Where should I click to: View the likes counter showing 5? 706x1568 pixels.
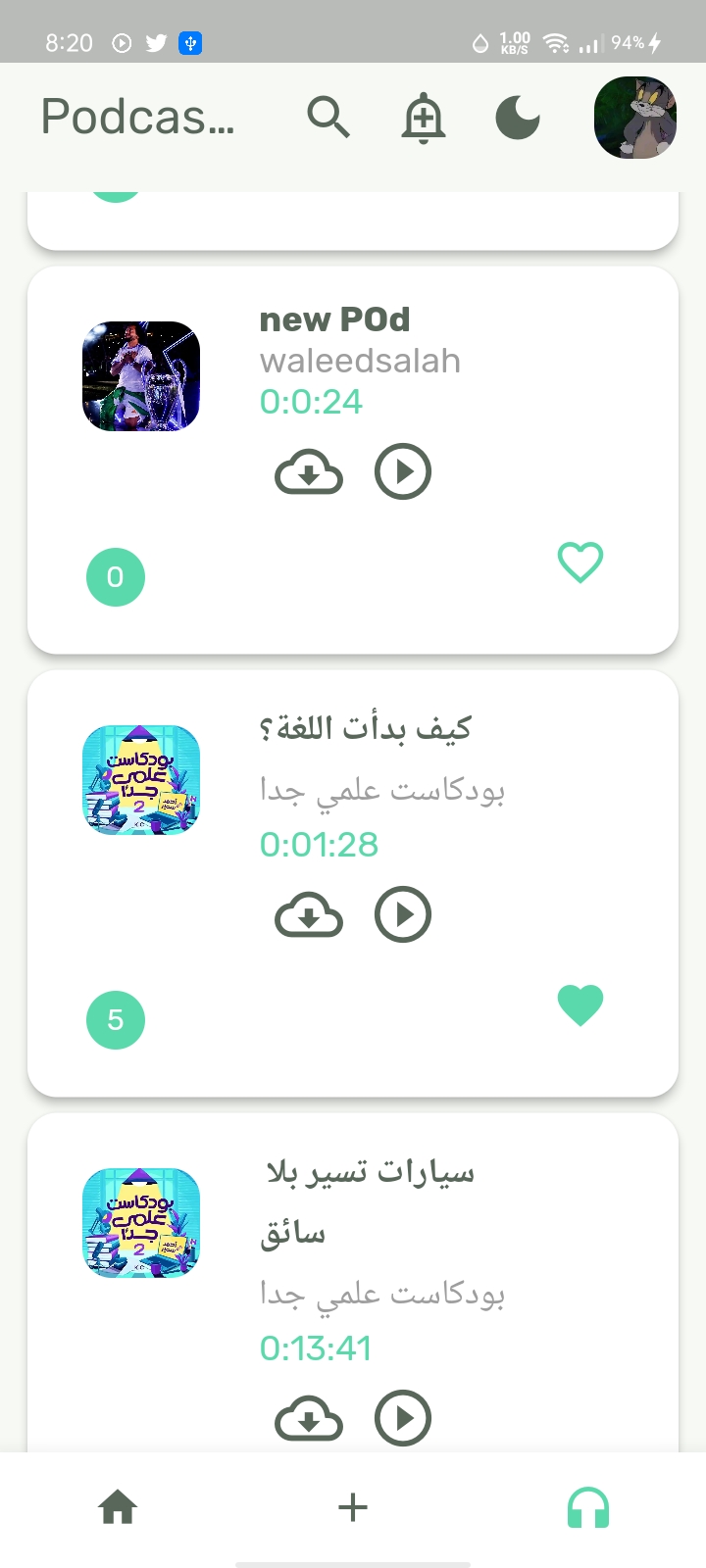click(x=116, y=1019)
